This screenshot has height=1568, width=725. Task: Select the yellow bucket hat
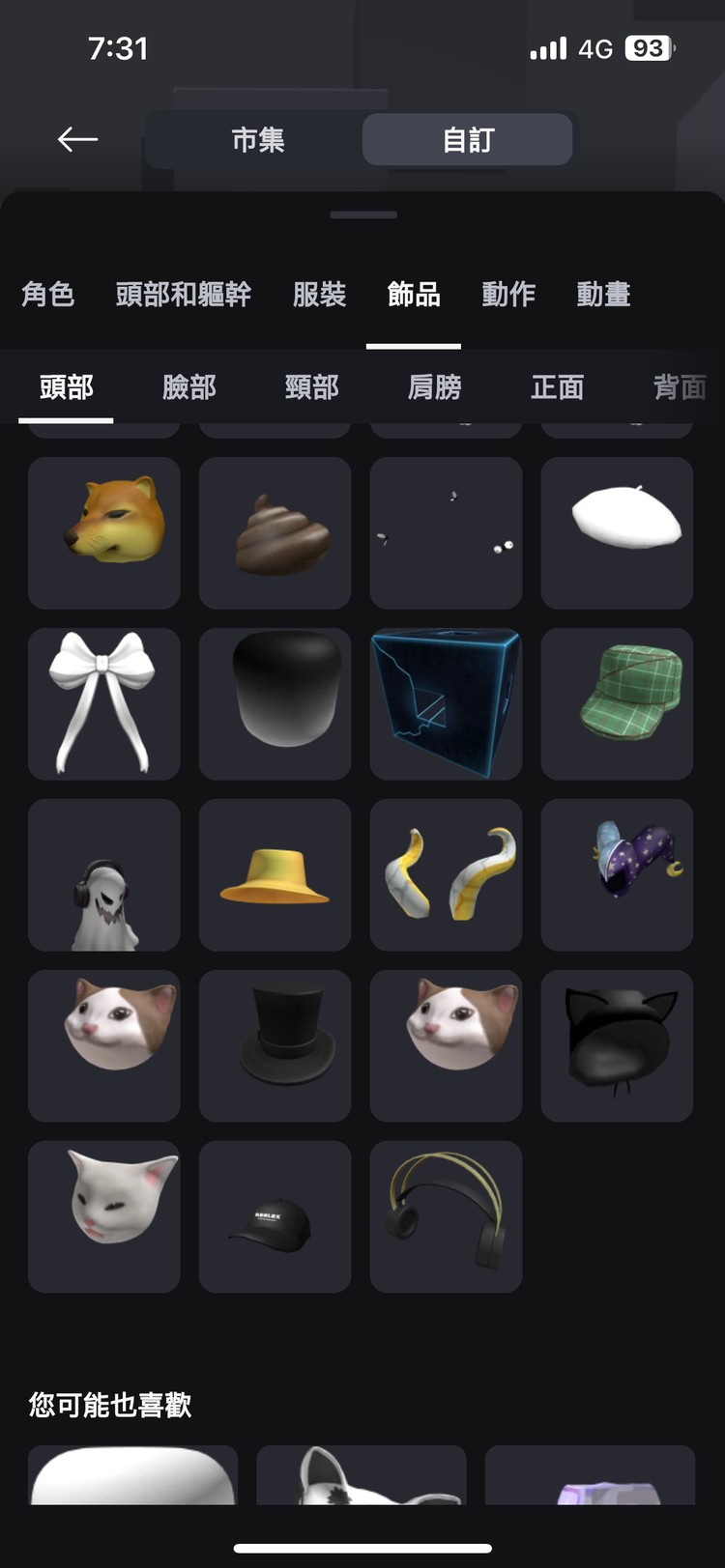tap(275, 875)
